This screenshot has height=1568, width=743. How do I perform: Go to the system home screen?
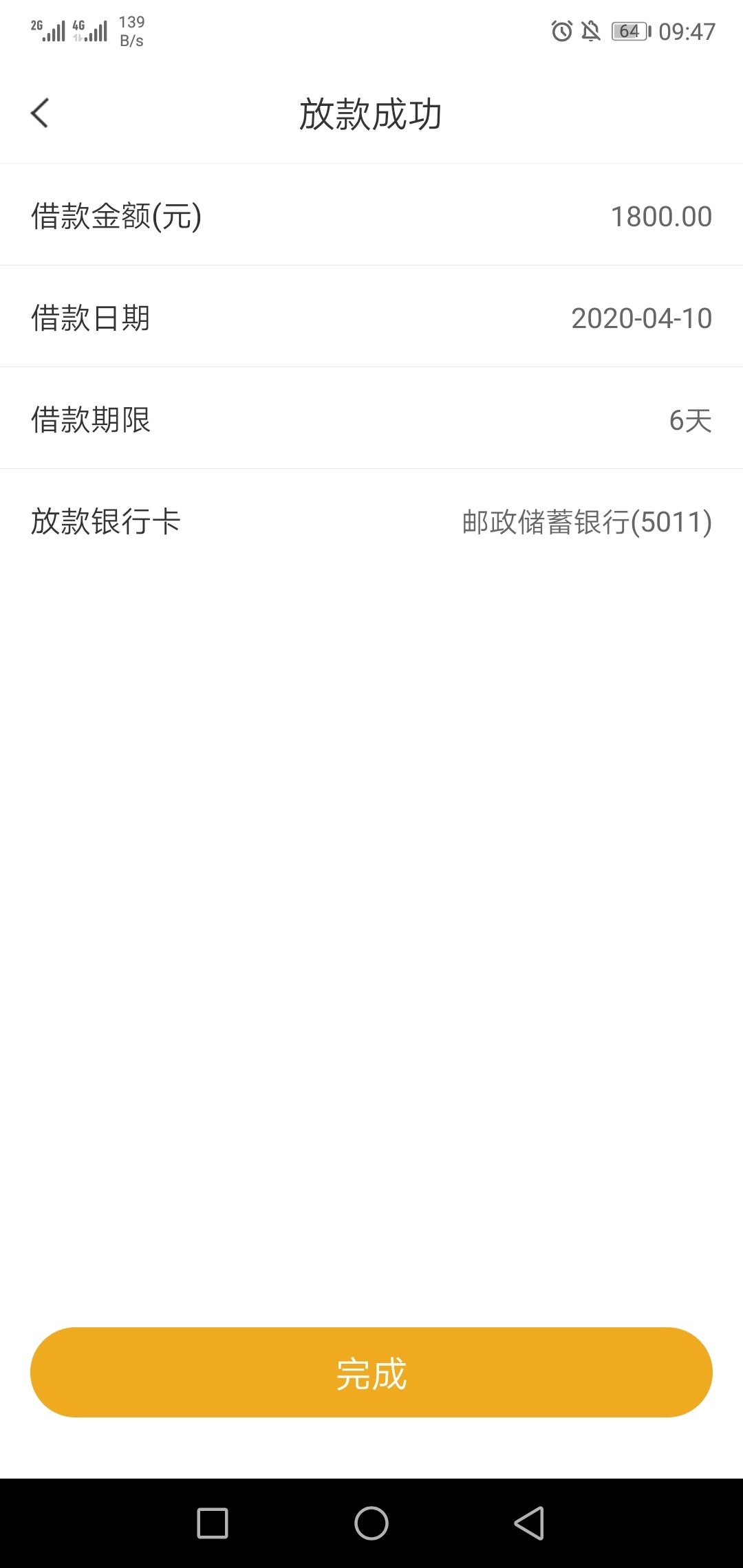(371, 1523)
